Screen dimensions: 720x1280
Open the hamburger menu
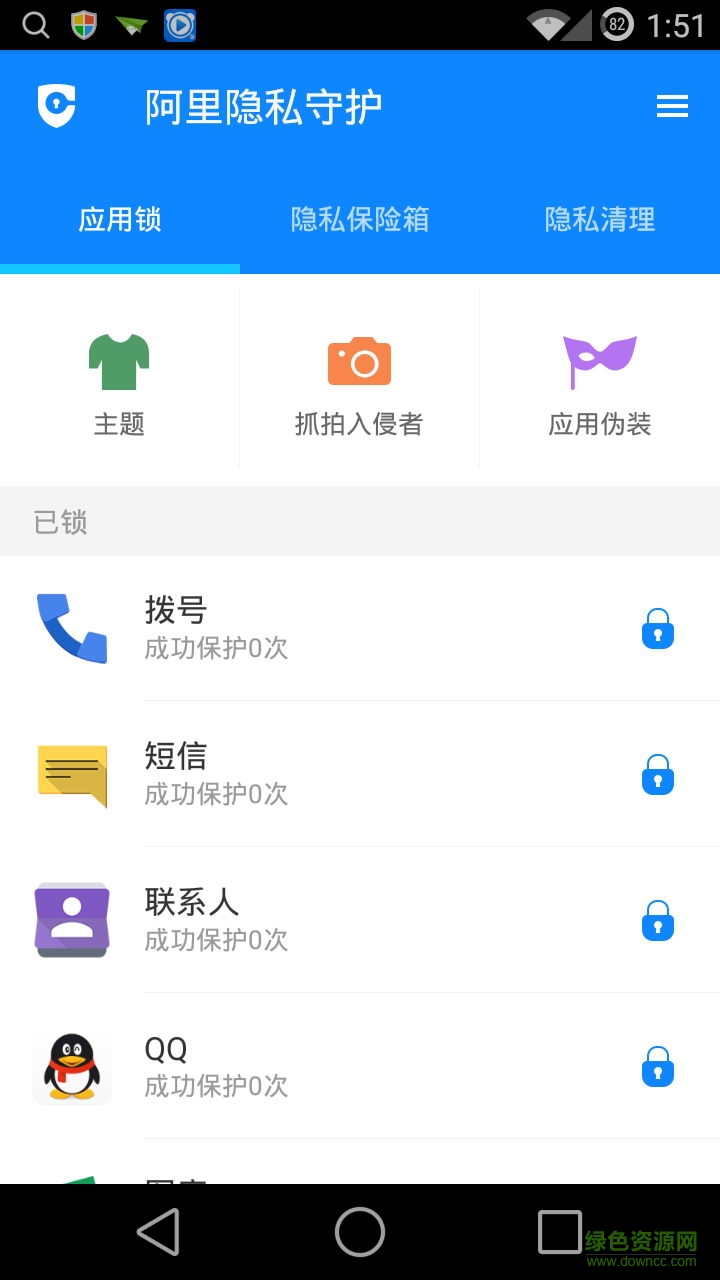click(x=669, y=106)
